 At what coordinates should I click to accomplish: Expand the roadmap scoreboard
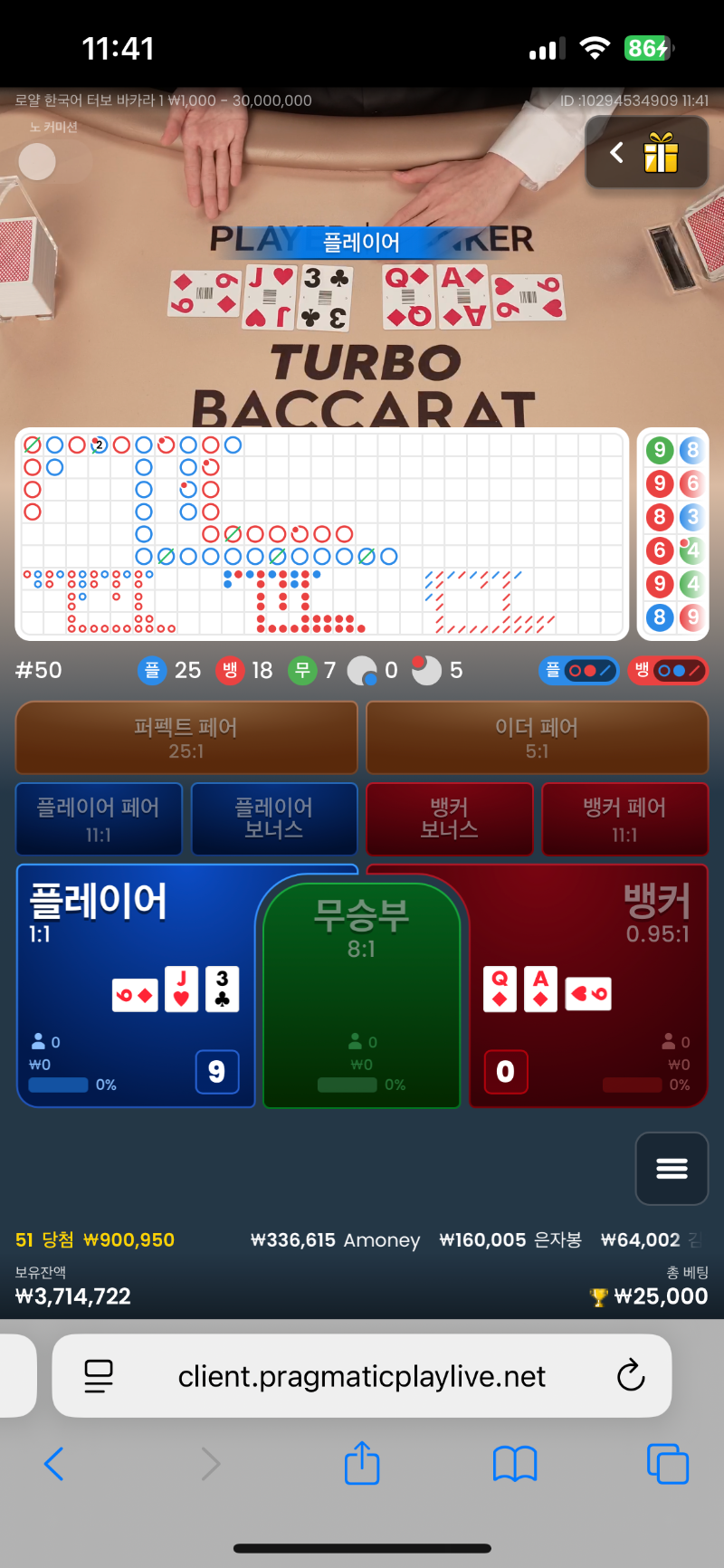pos(322,534)
